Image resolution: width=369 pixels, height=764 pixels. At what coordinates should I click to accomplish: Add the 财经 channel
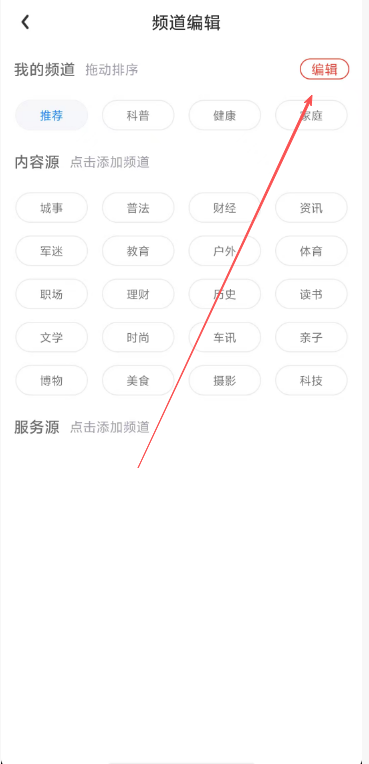point(225,208)
